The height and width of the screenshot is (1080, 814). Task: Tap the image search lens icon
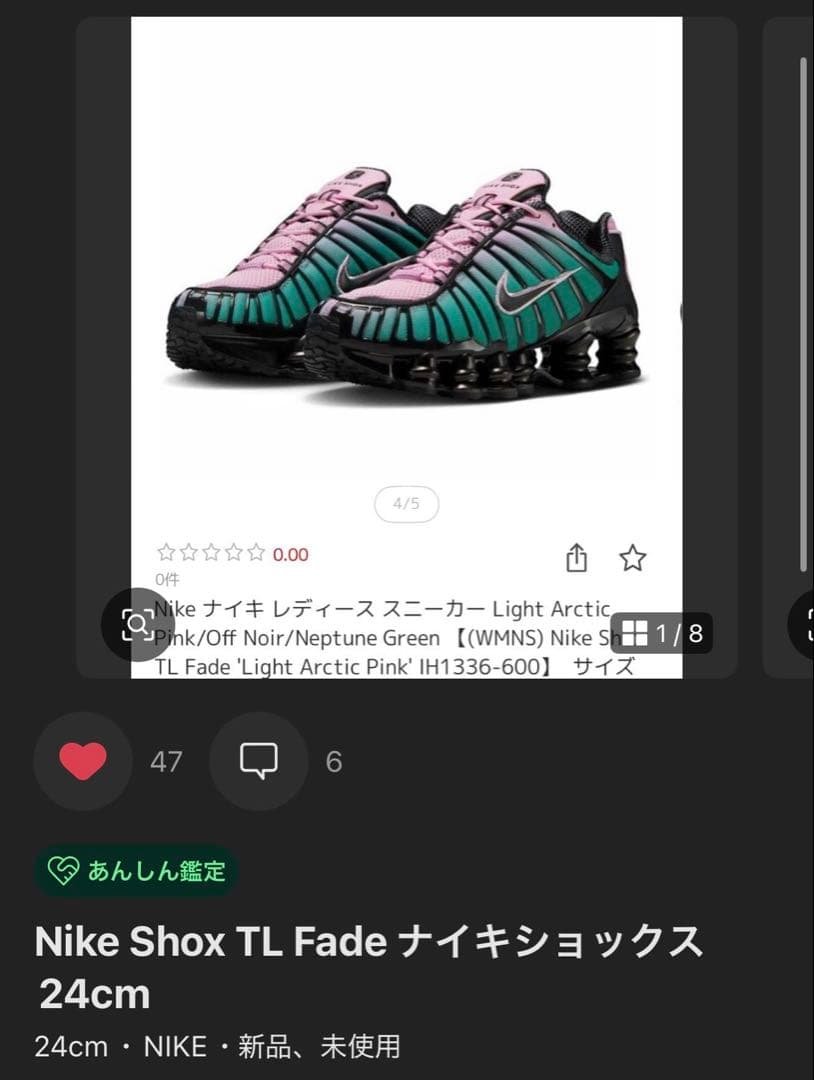tap(138, 625)
